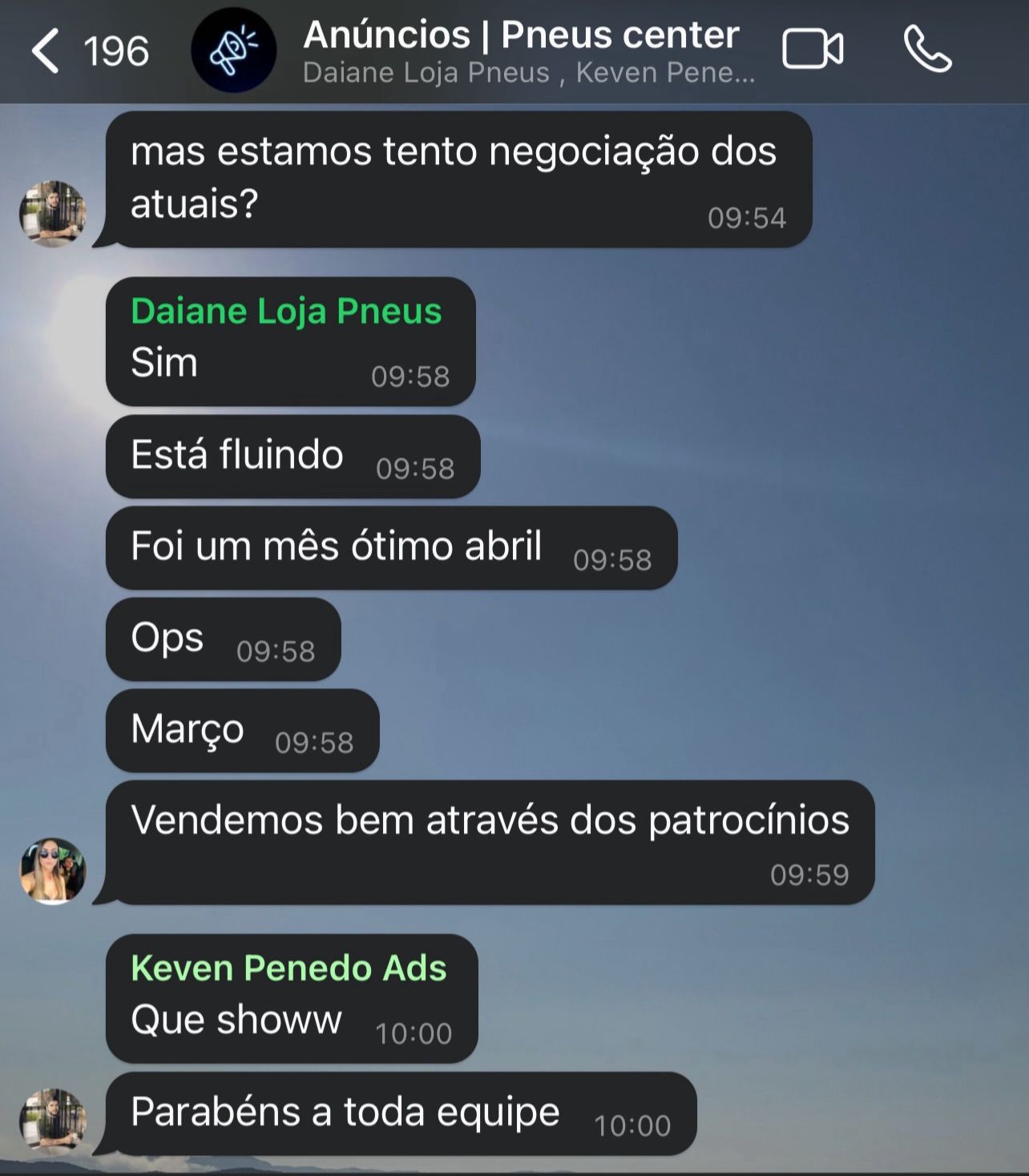Open Keven Penedo Ads sender name

[289, 968]
